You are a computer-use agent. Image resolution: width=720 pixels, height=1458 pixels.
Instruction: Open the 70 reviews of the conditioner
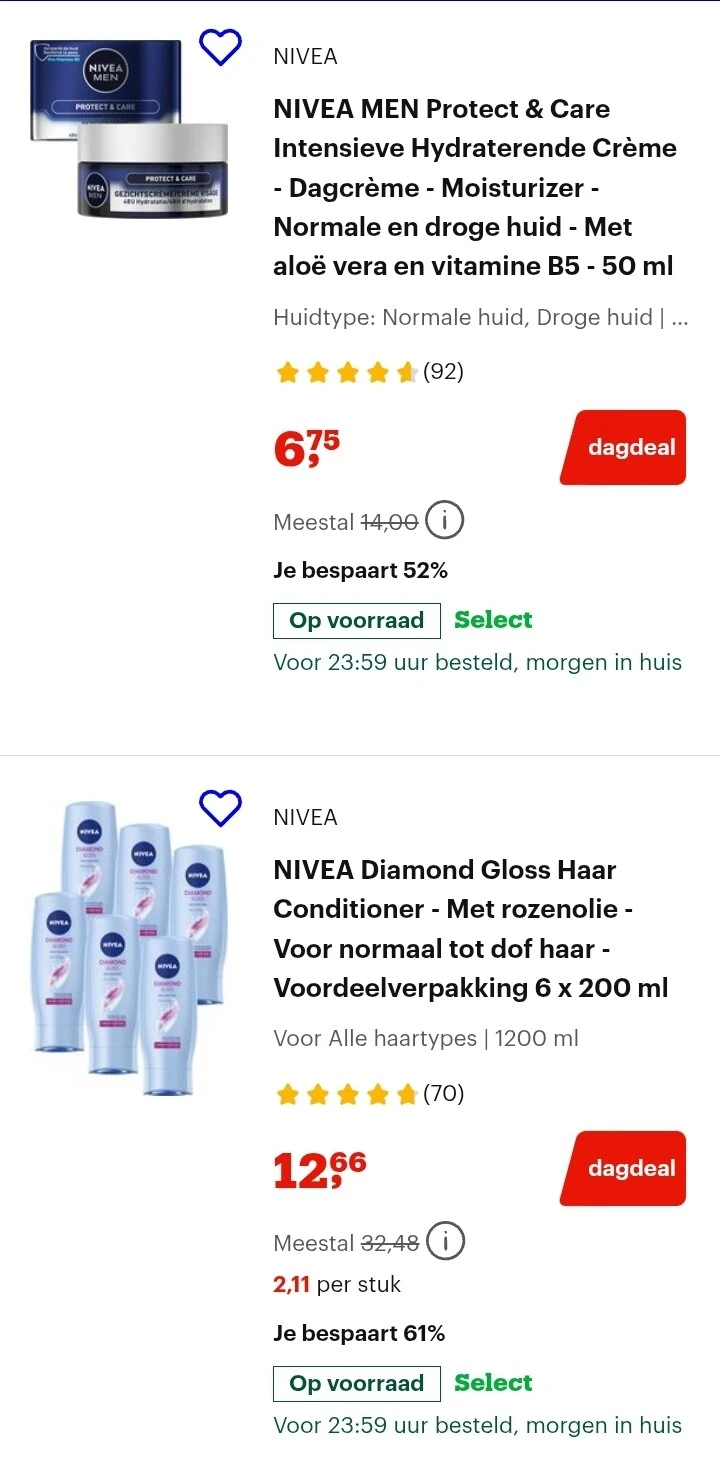[441, 1093]
